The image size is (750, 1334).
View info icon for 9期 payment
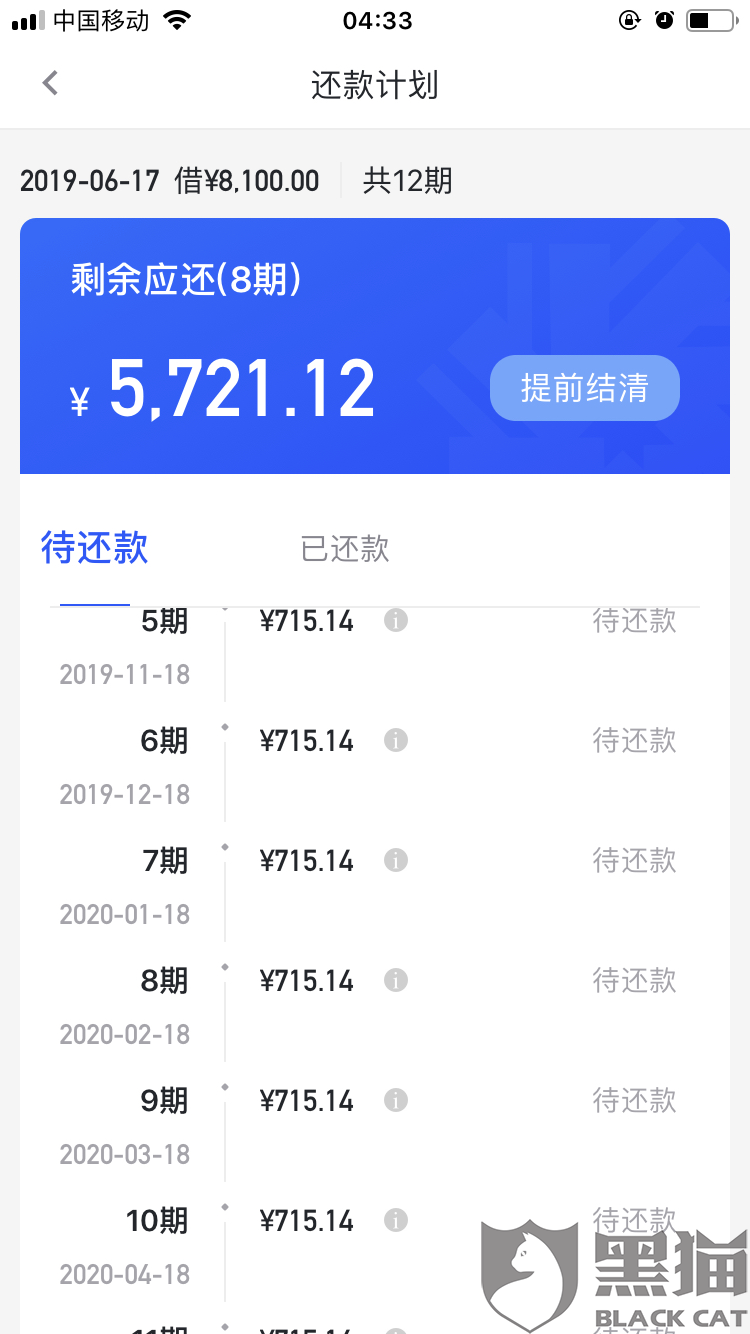pos(396,1101)
